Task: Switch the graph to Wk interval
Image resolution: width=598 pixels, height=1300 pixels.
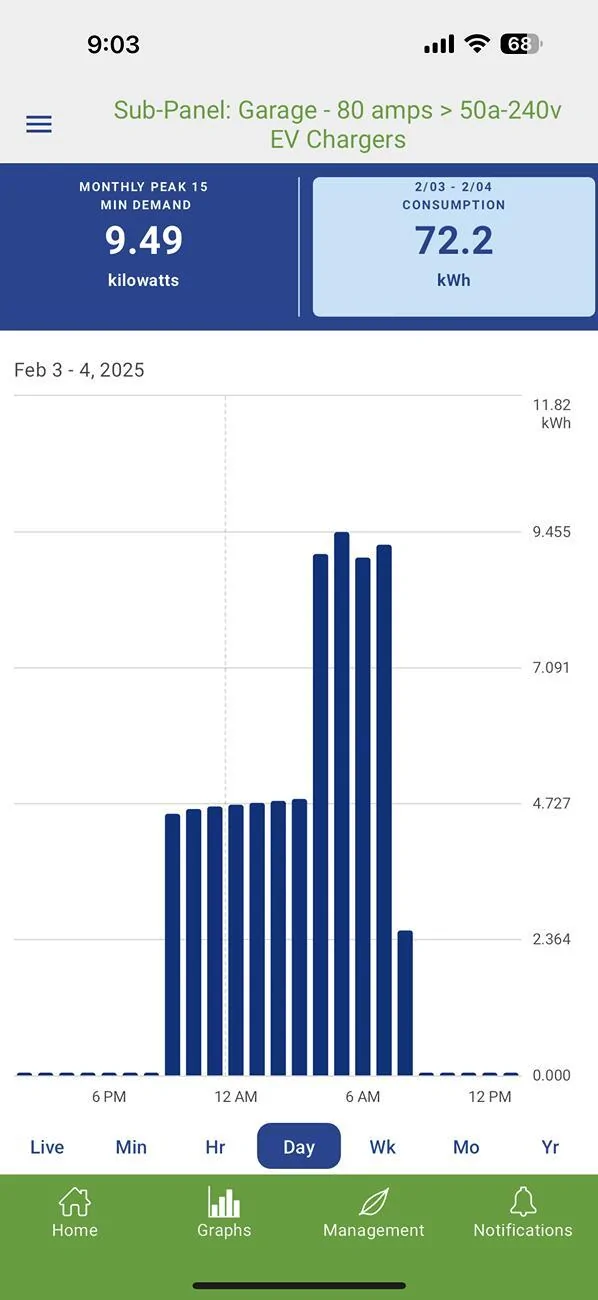Action: [383, 1147]
